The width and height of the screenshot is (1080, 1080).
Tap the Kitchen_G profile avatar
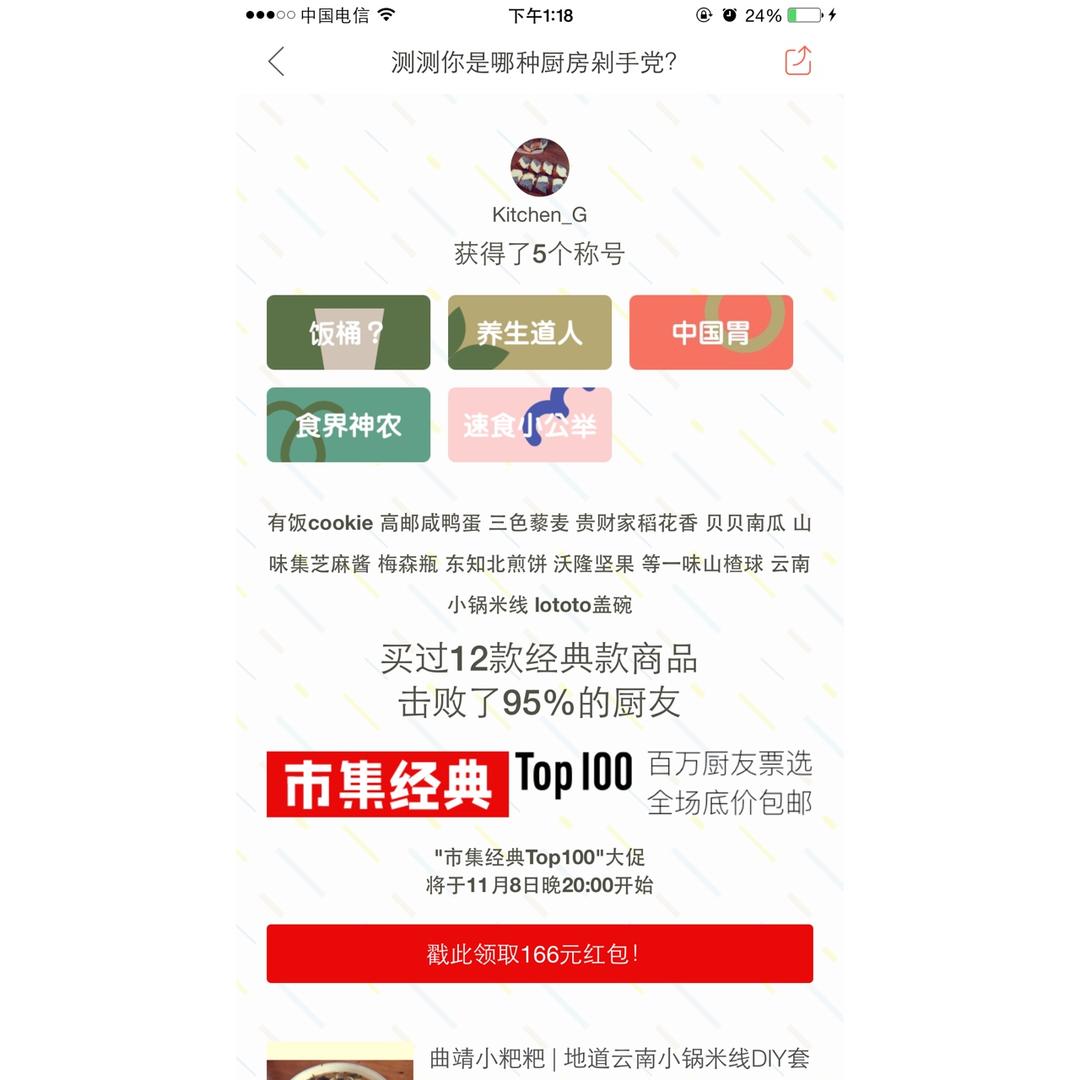[539, 167]
